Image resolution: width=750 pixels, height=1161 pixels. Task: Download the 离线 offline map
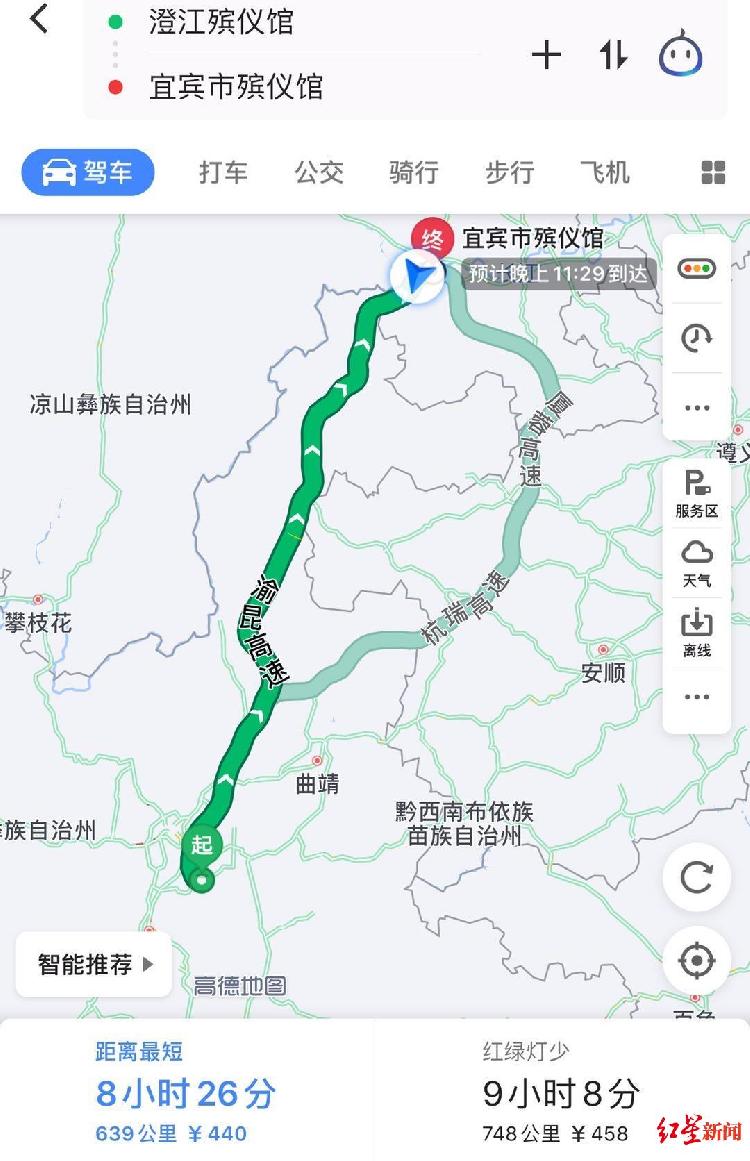coord(697,633)
